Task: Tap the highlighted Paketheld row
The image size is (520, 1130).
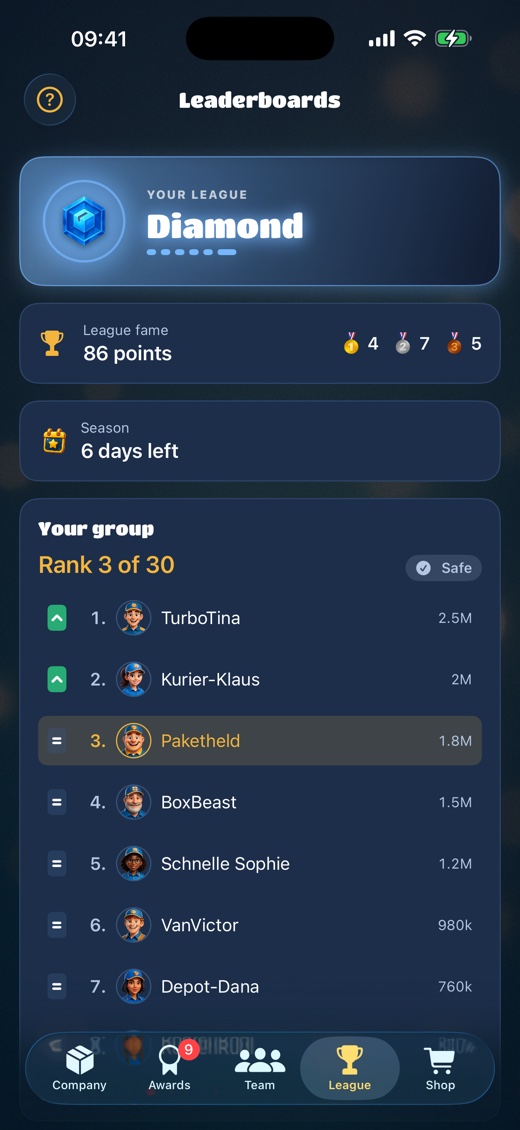Action: click(260, 741)
